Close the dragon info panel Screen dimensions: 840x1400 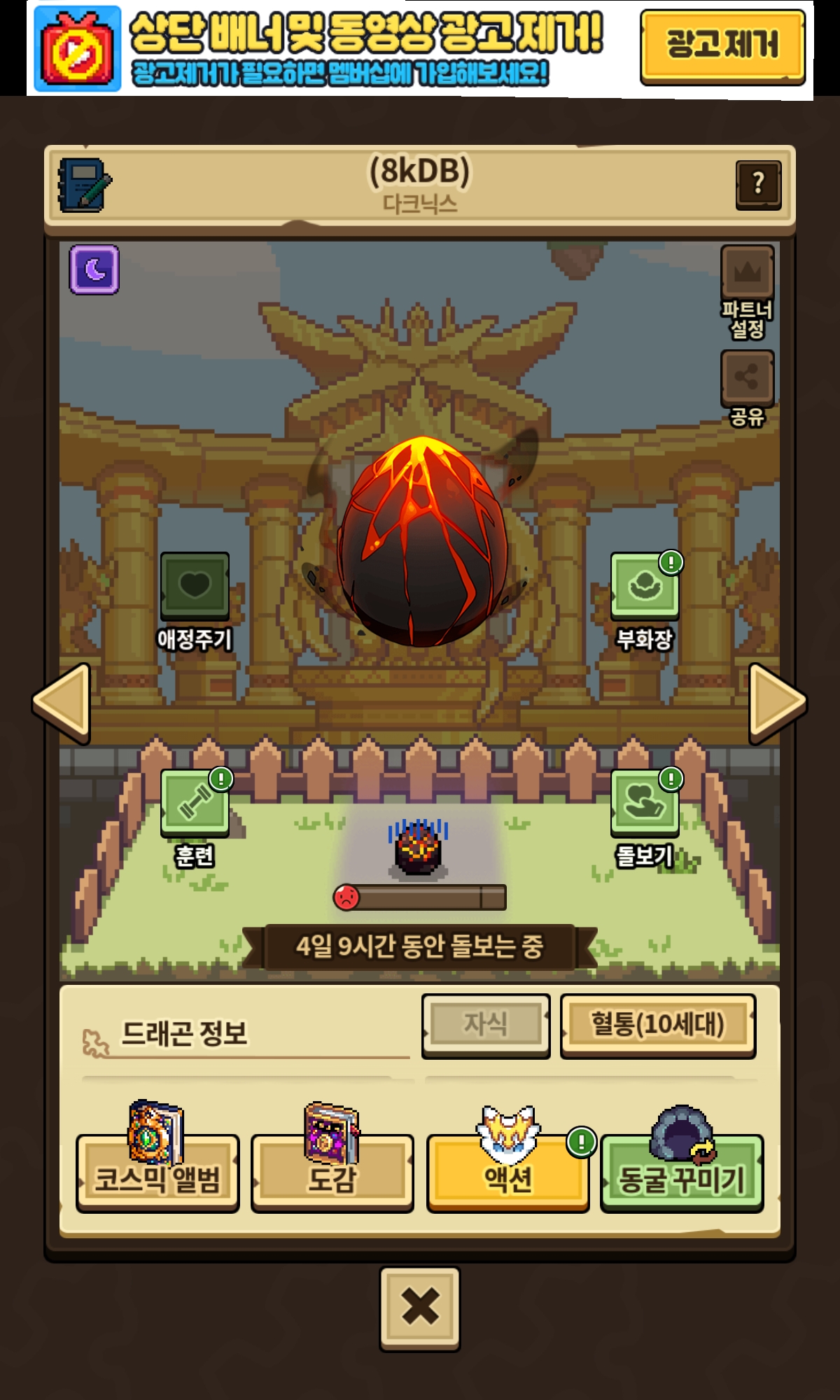420,1308
